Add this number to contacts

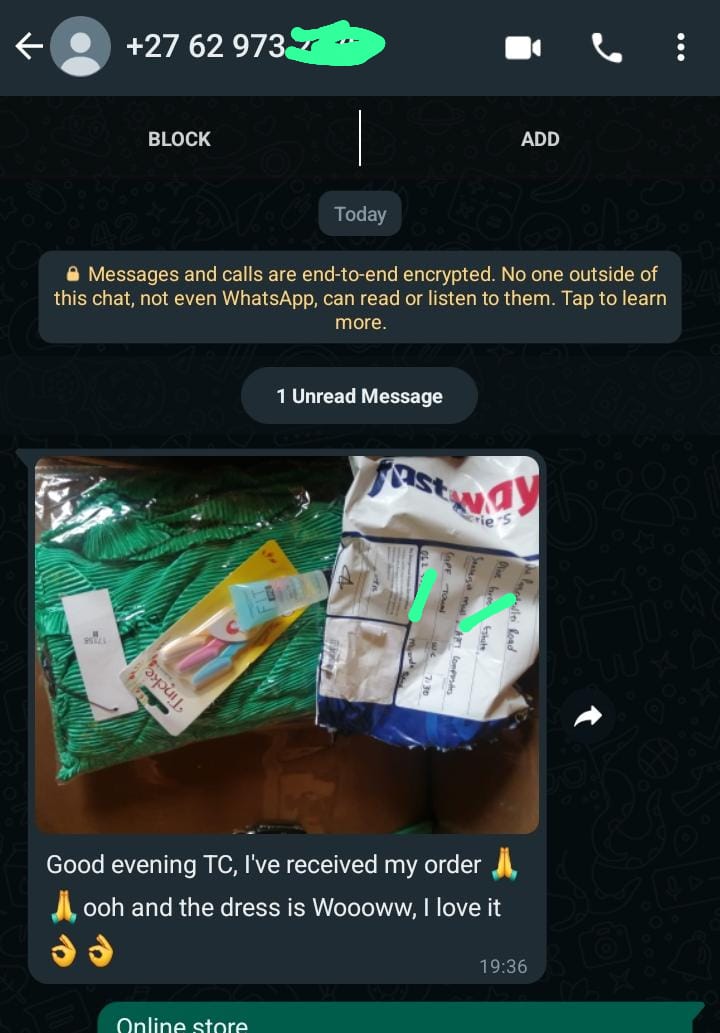point(540,139)
